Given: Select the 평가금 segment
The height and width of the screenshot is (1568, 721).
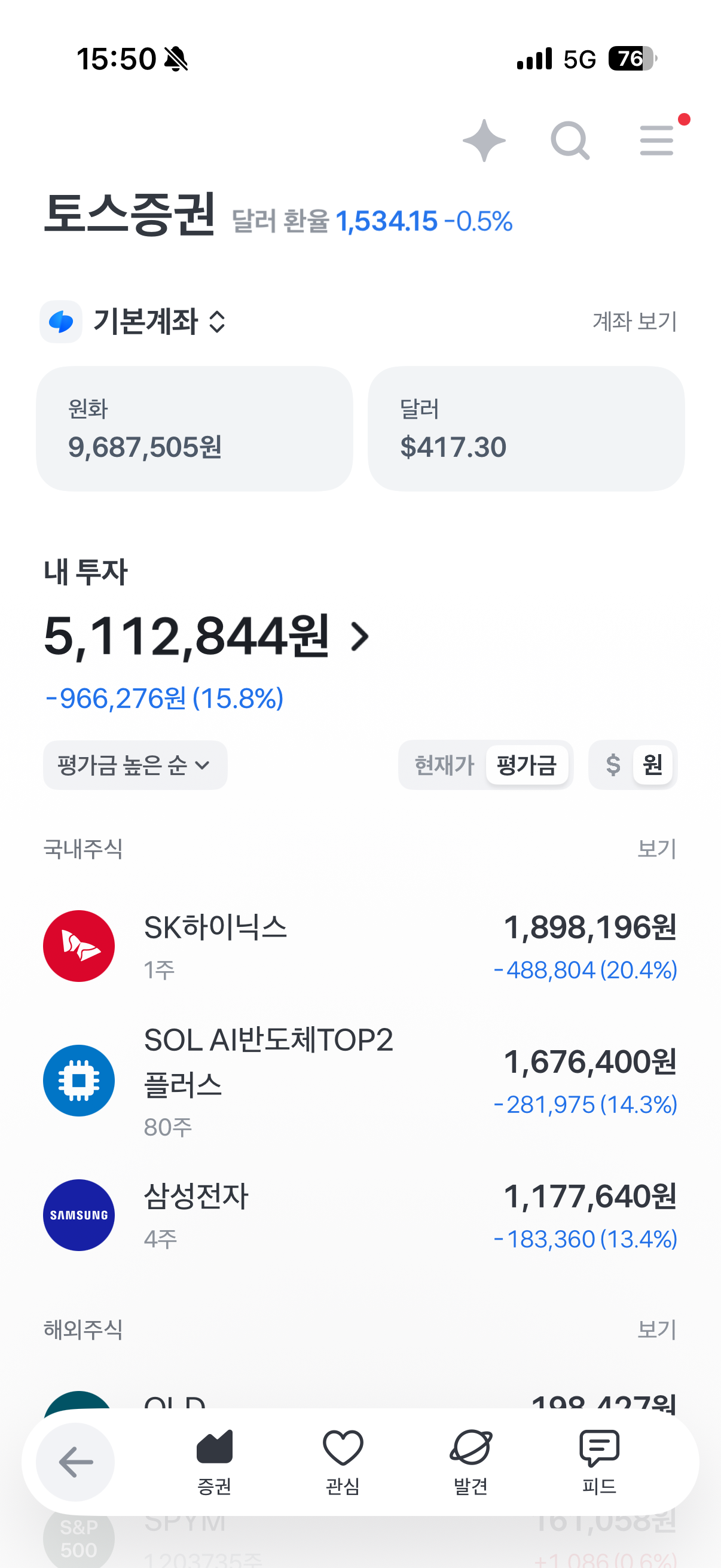Looking at the screenshot, I should [527, 765].
